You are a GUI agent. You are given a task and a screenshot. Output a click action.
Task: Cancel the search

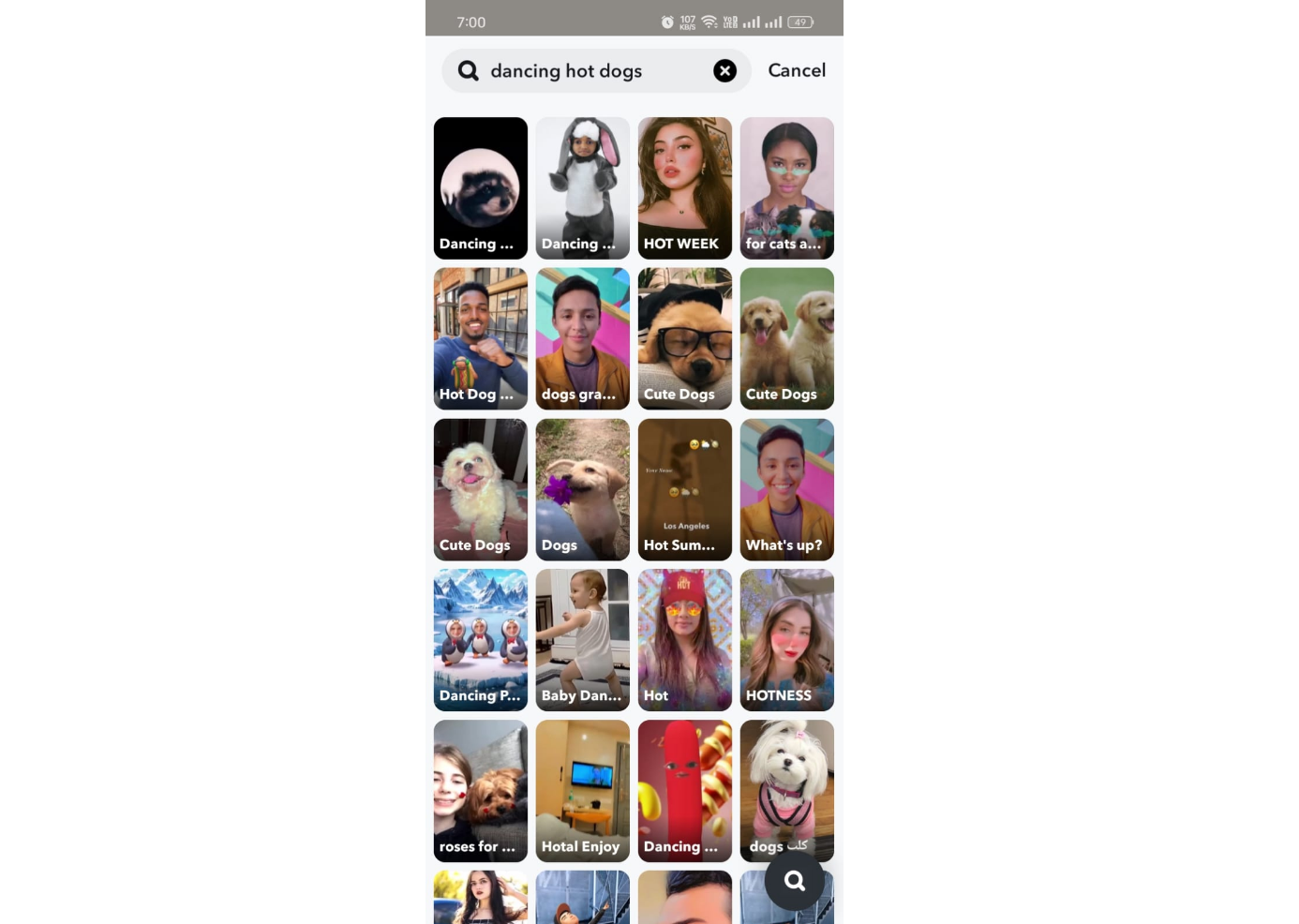pos(796,70)
